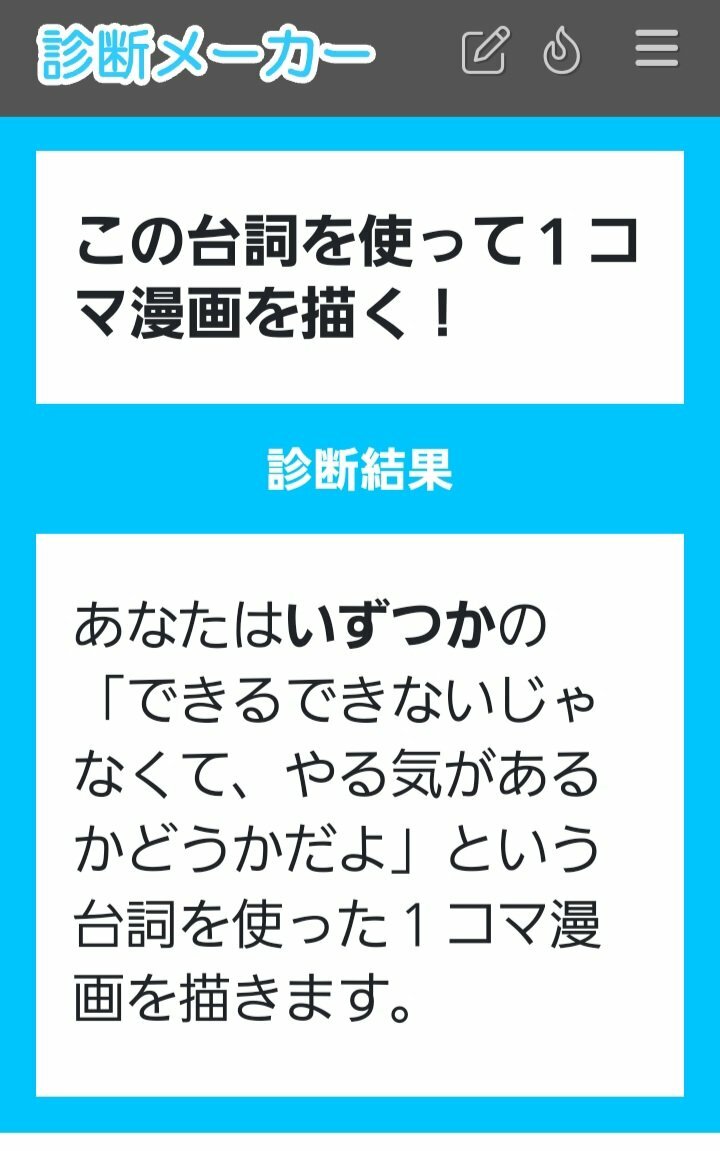Open the 診断メーカー home logo

tap(207, 53)
